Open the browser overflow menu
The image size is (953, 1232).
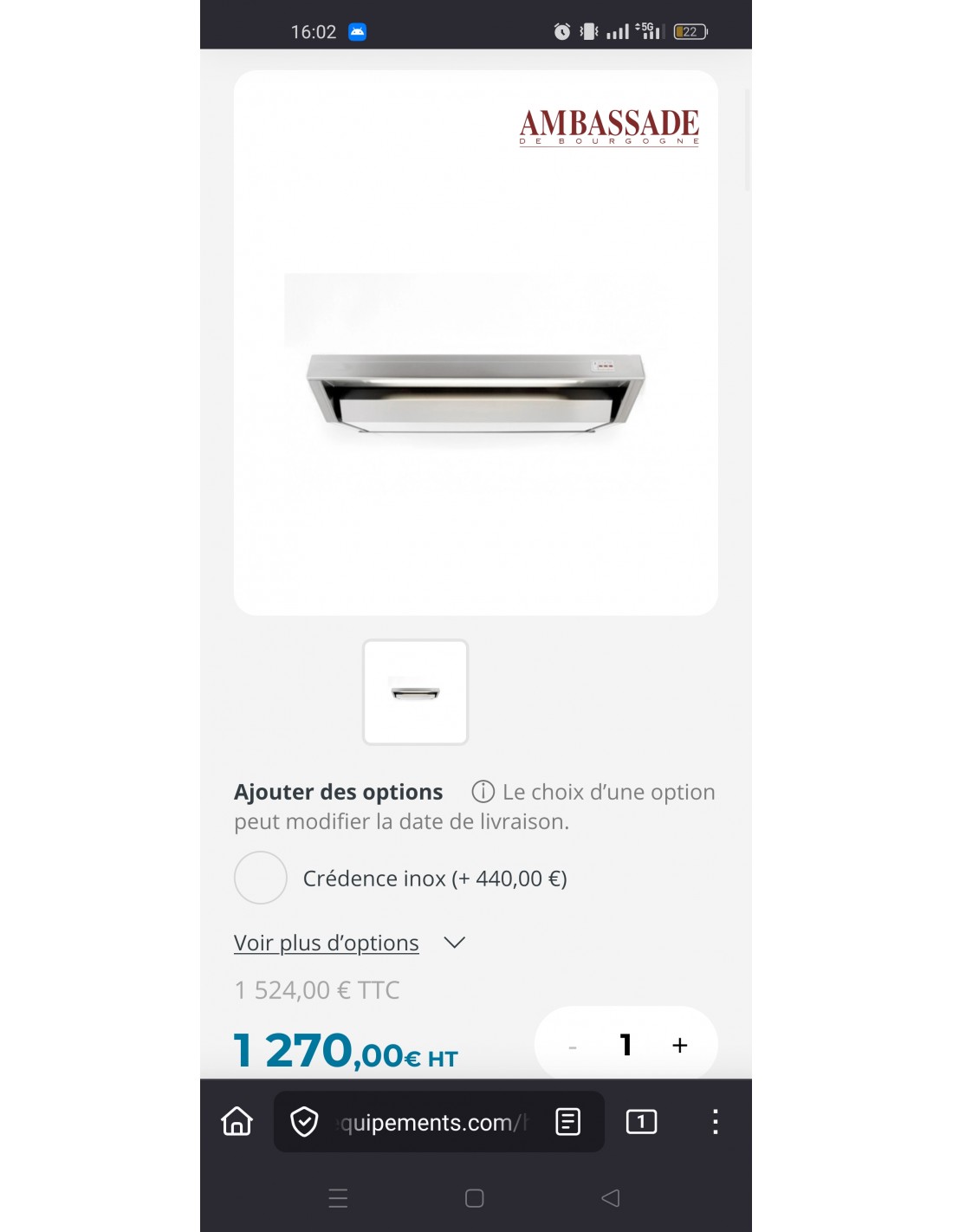[715, 1122]
